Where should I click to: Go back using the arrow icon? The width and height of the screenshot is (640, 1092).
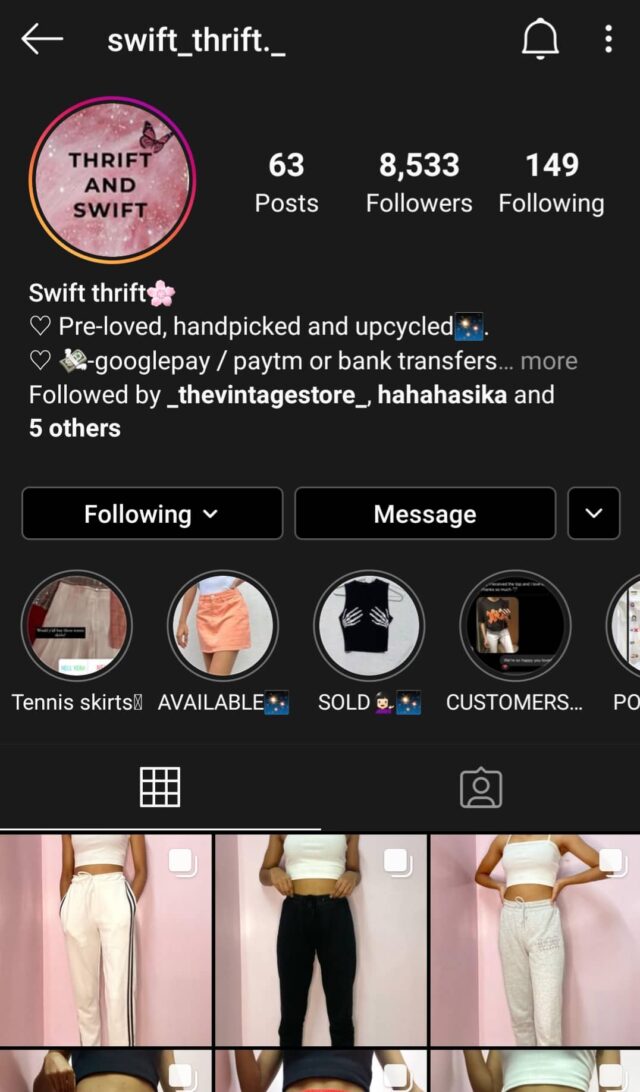[x=42, y=40]
